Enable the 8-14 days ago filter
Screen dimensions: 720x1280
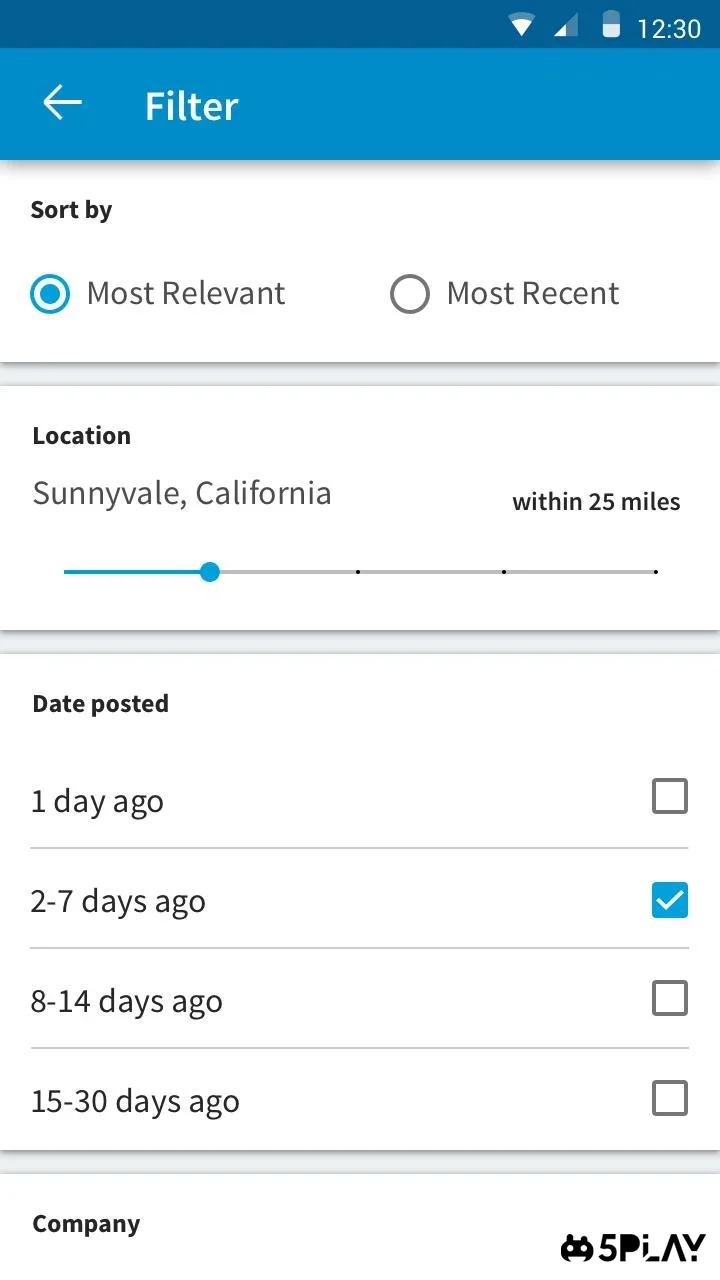(670, 998)
